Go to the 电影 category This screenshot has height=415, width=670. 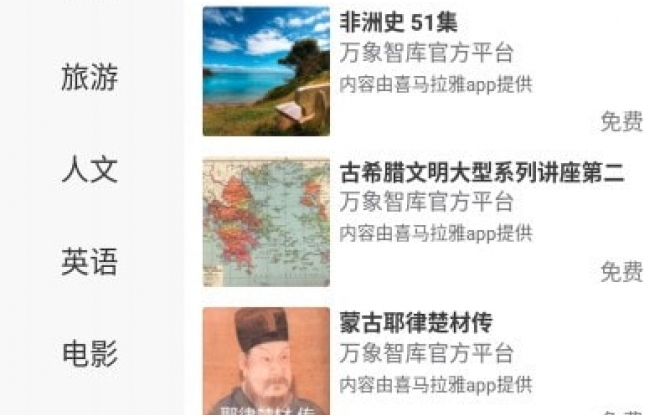point(90,354)
